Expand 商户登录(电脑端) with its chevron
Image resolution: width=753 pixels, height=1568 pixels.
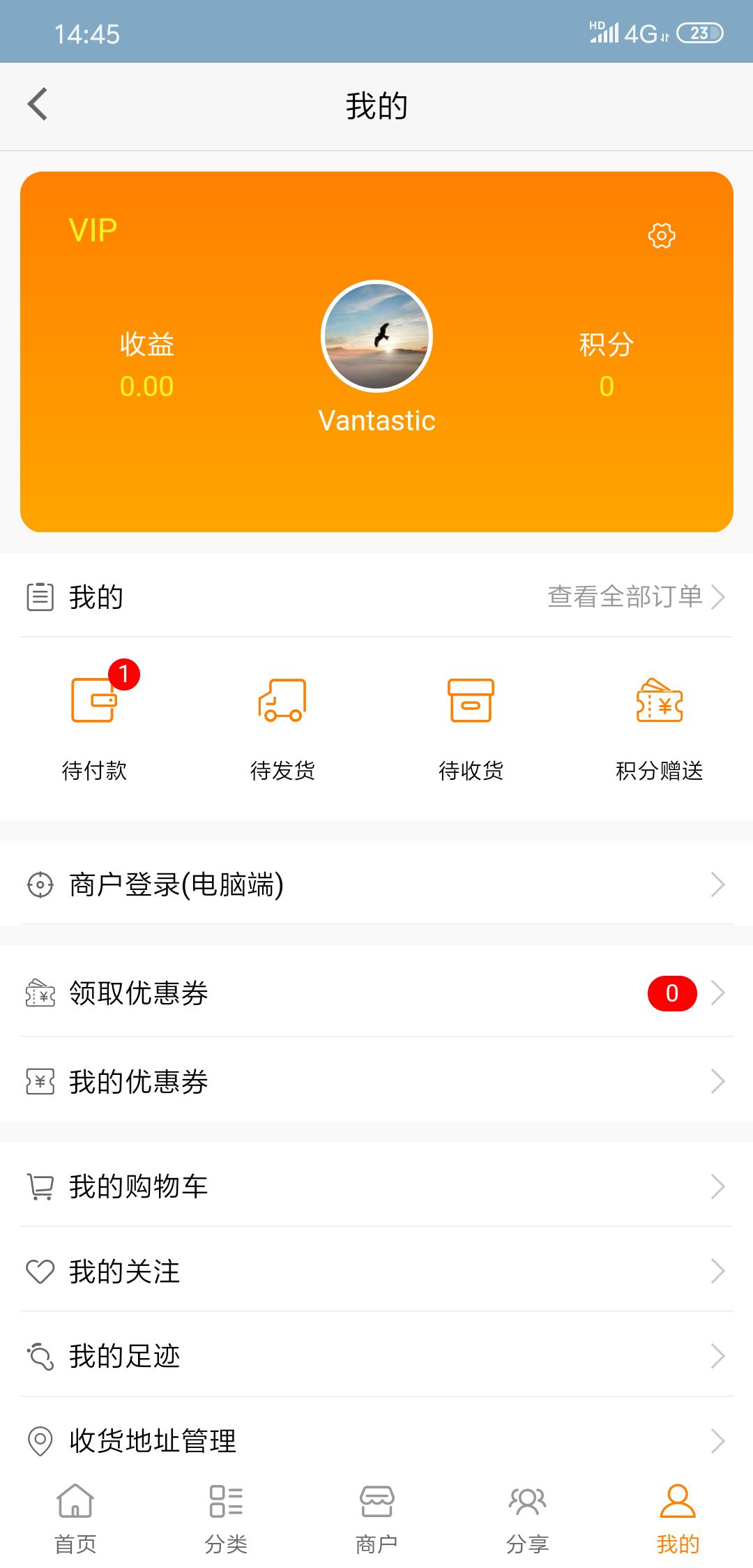point(719,884)
